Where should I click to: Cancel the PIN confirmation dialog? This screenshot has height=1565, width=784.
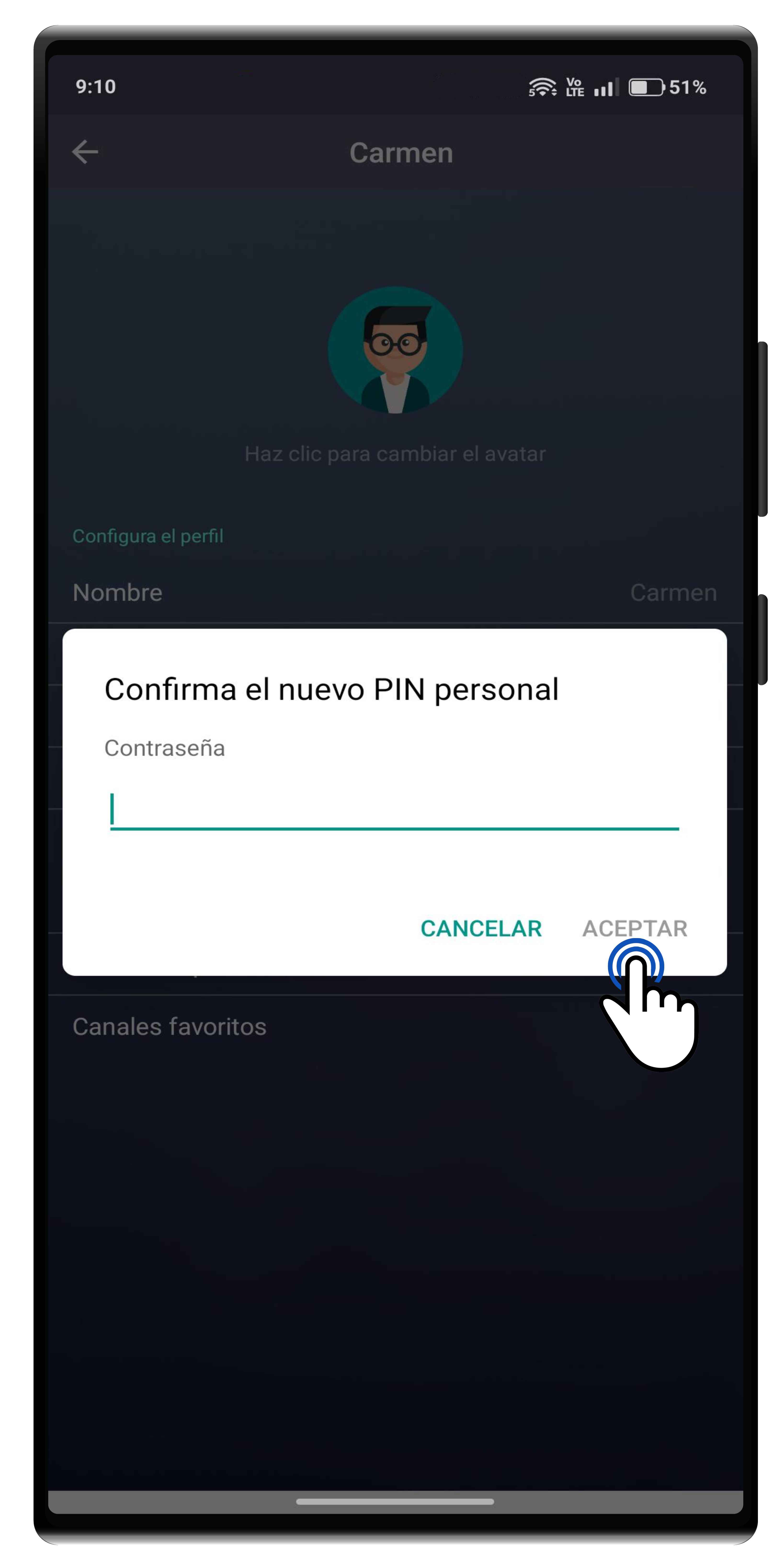(x=481, y=928)
